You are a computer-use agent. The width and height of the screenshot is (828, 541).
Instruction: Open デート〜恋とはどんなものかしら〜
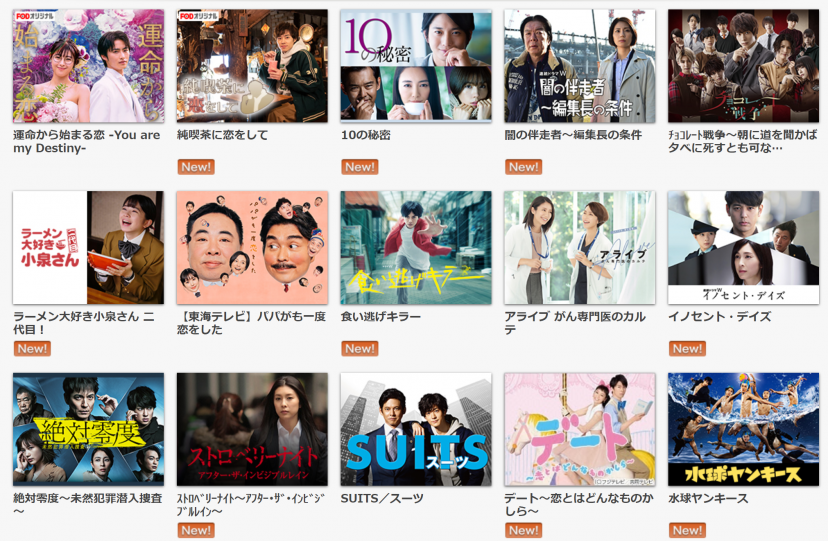click(580, 430)
